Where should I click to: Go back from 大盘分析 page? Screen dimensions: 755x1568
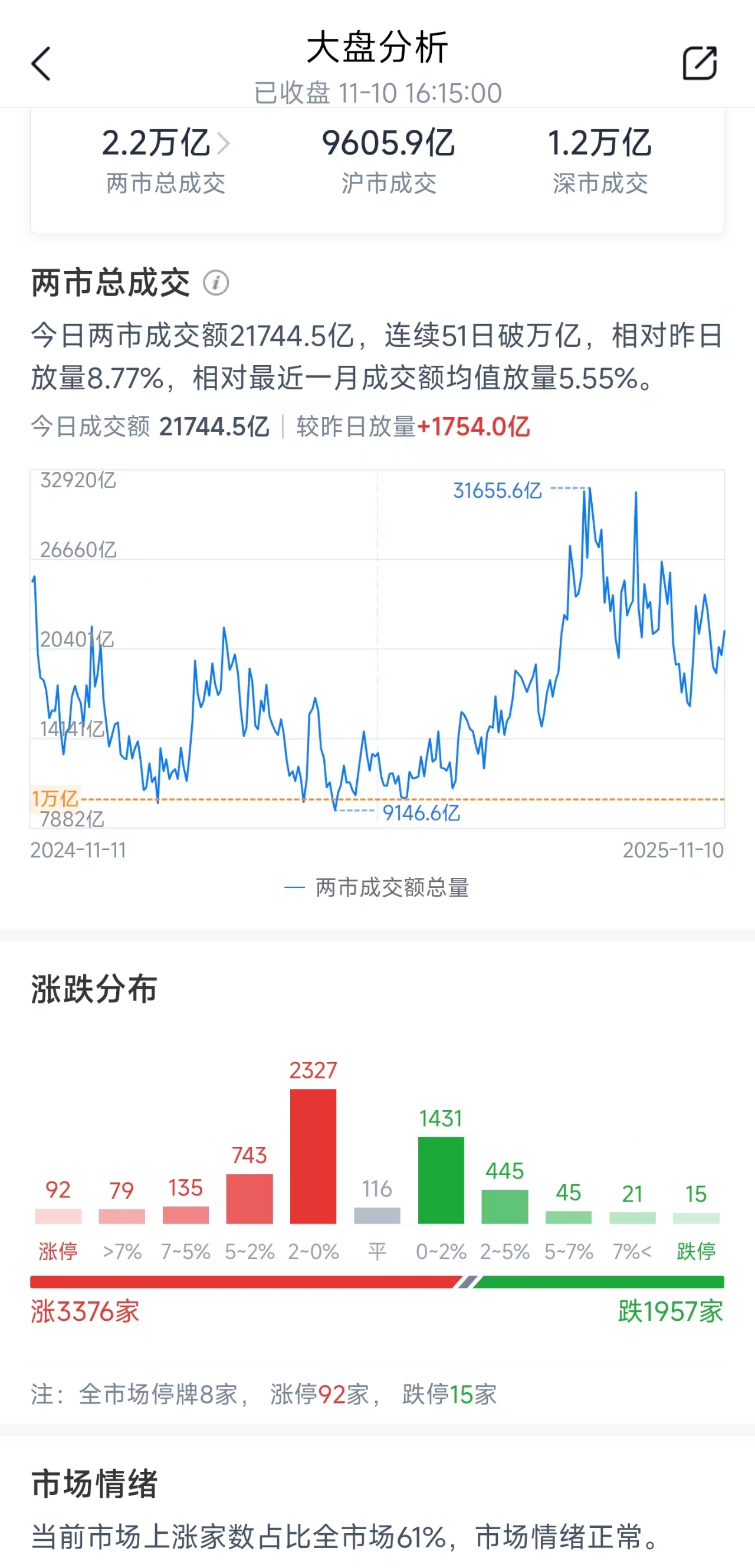[x=41, y=64]
